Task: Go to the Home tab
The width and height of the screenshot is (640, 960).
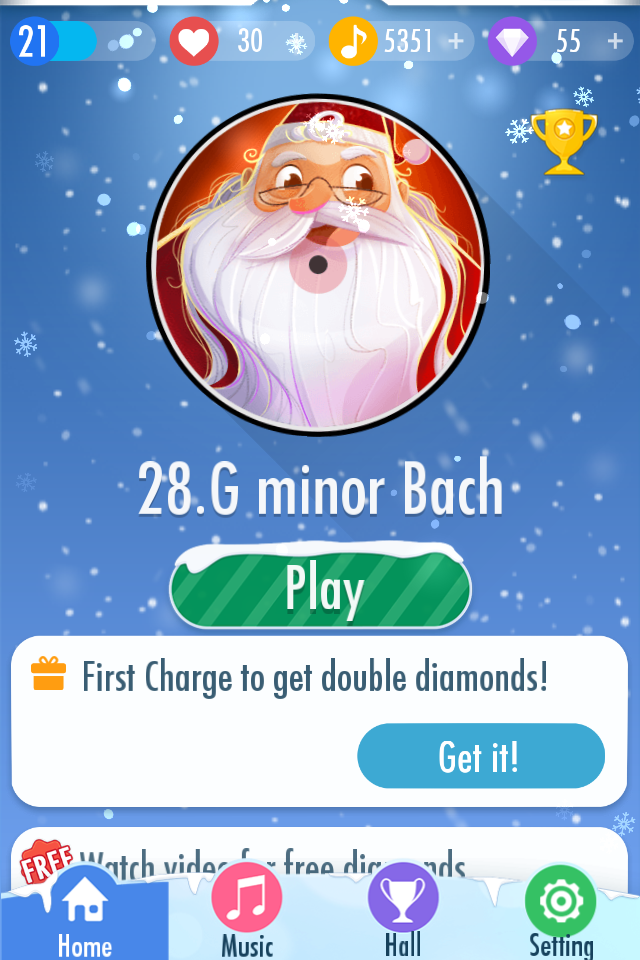Action: point(84,912)
